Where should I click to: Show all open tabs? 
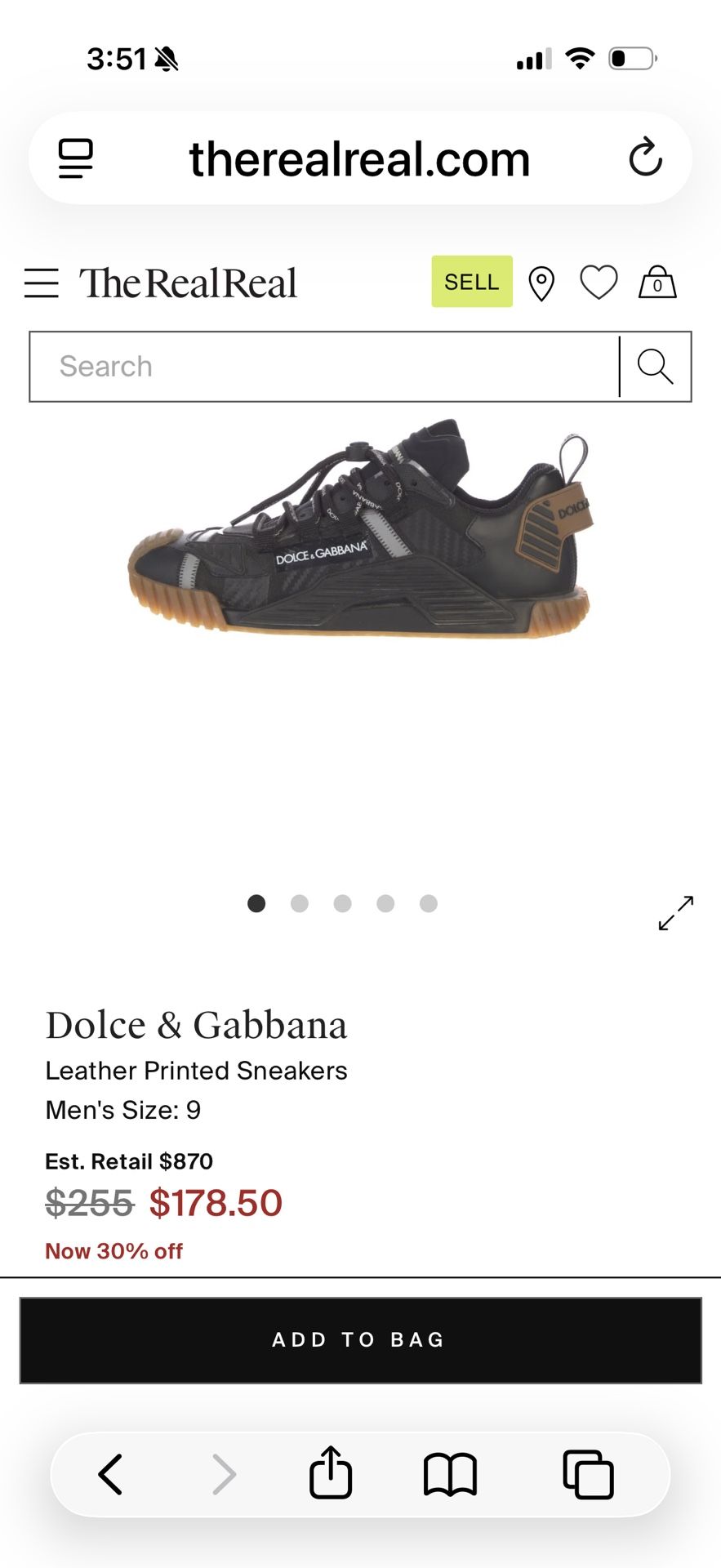tap(588, 1475)
